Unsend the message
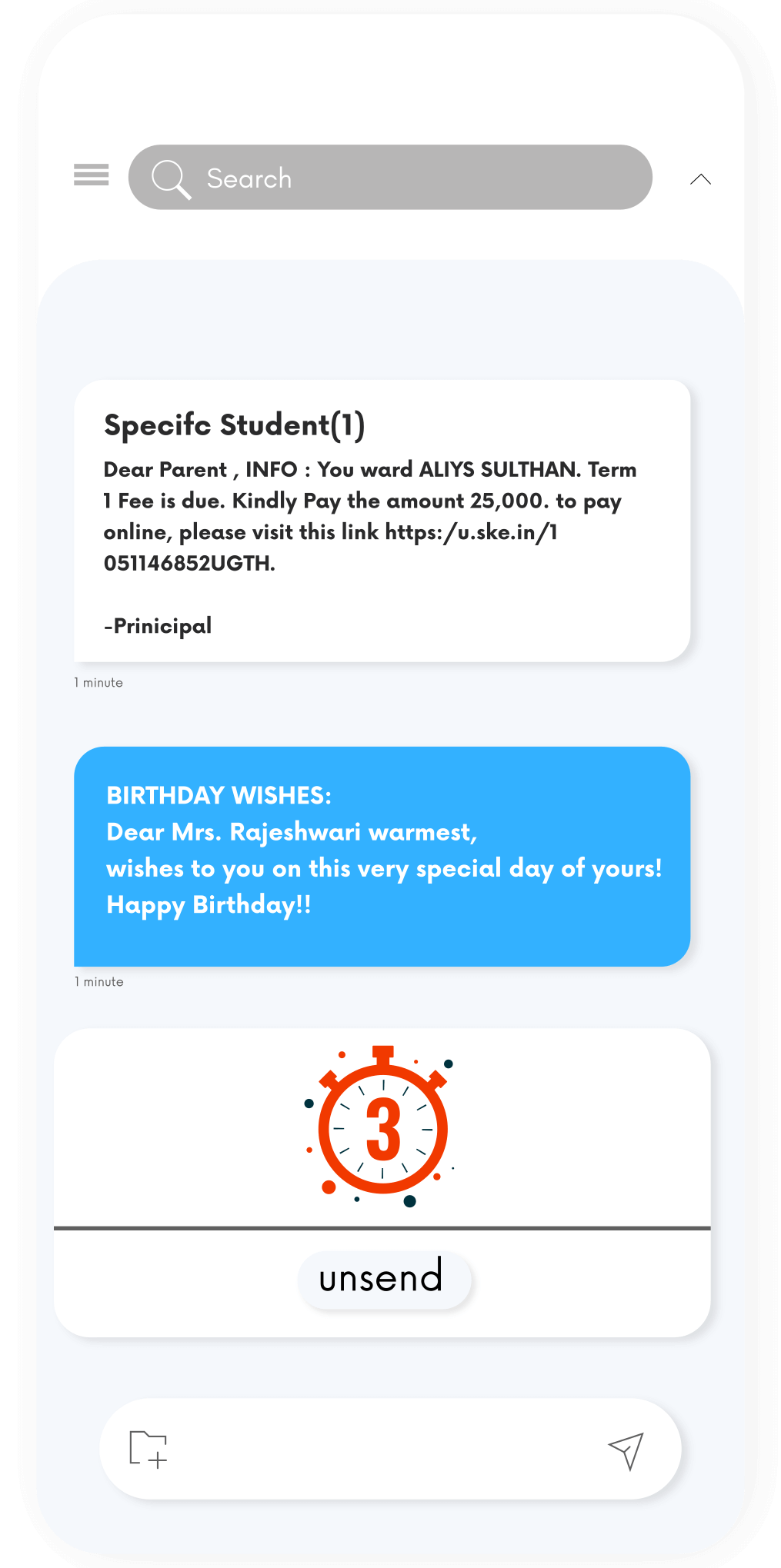The image size is (781, 1568). pyautogui.click(x=382, y=1279)
